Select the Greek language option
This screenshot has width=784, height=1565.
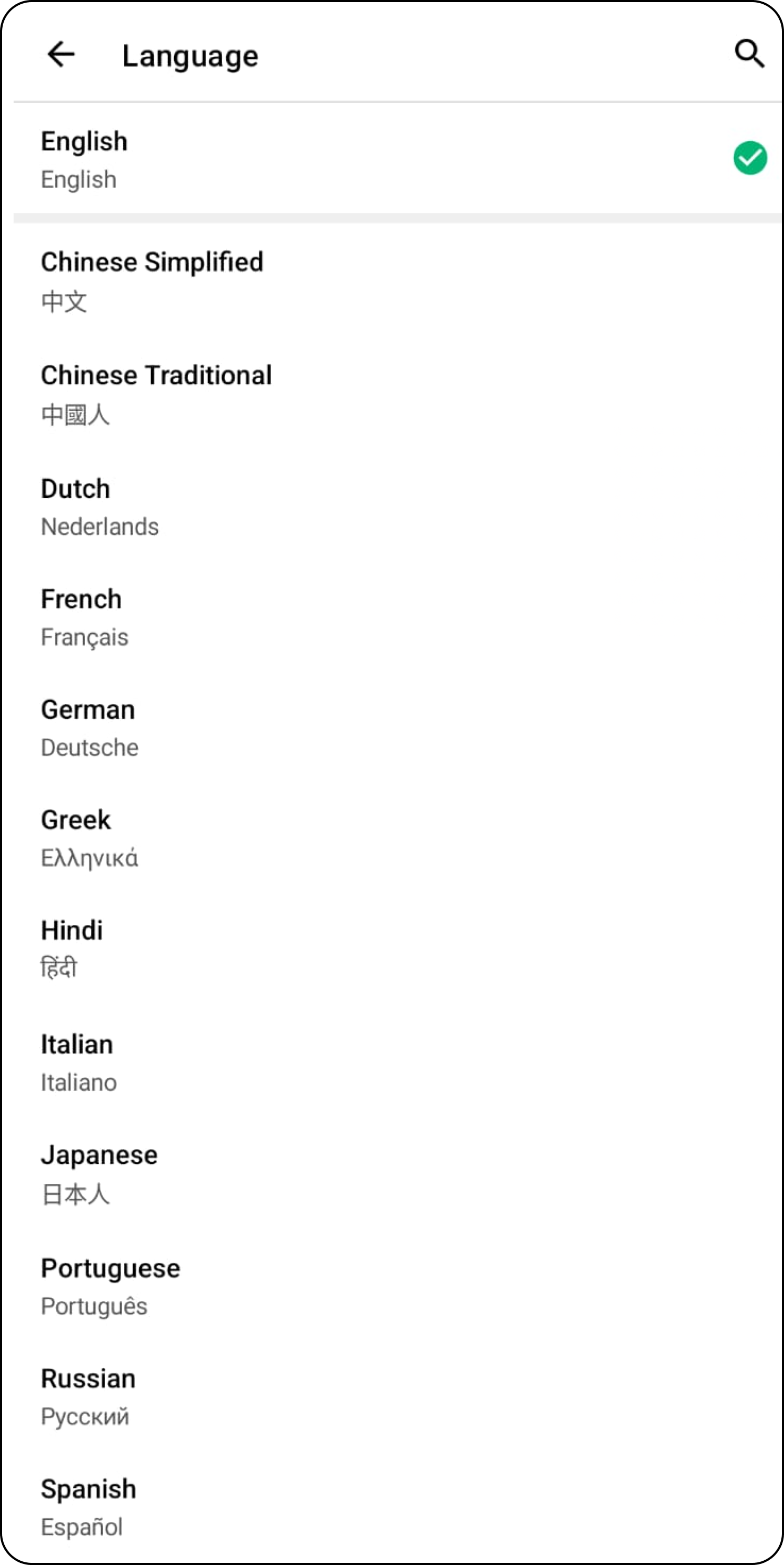click(x=397, y=838)
